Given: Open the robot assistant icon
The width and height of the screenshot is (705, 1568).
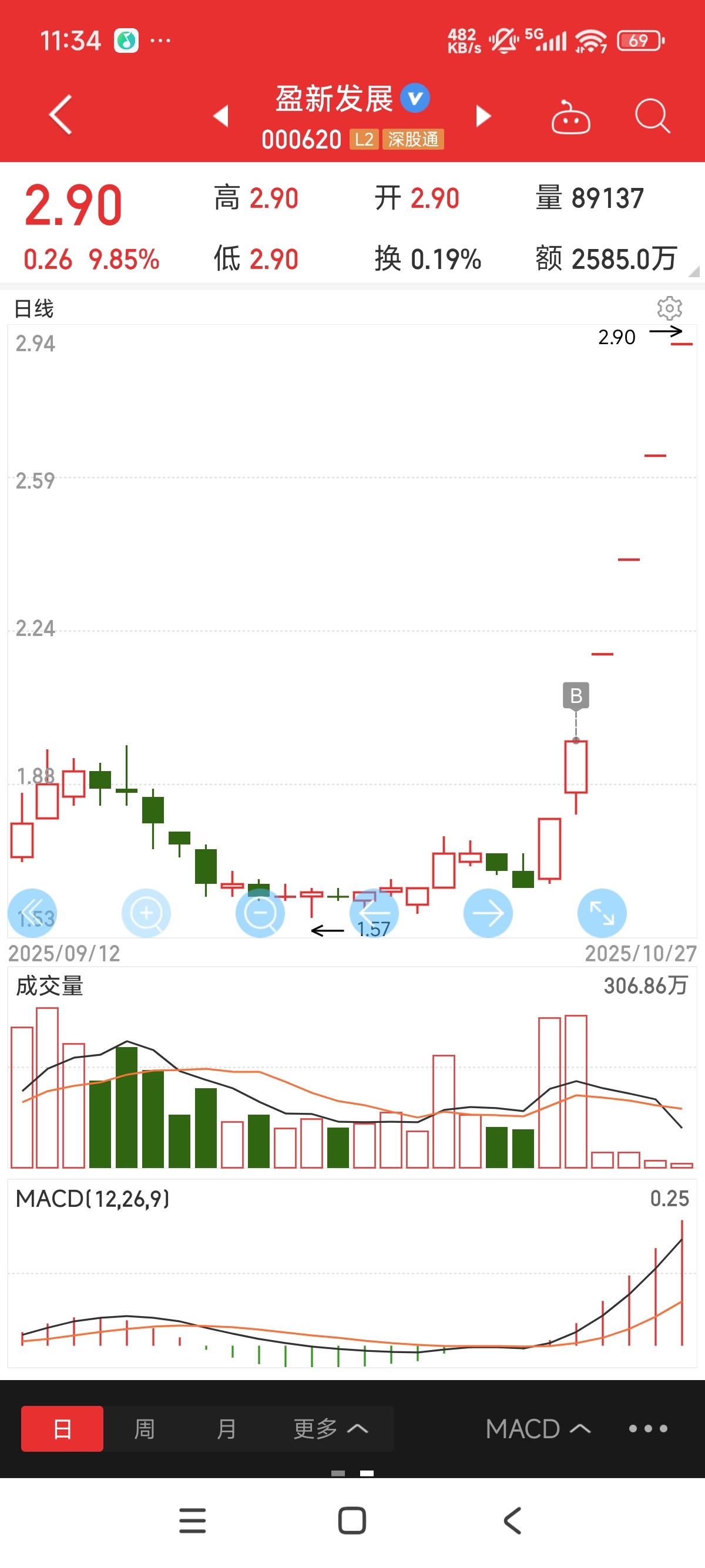Looking at the screenshot, I should click(570, 117).
